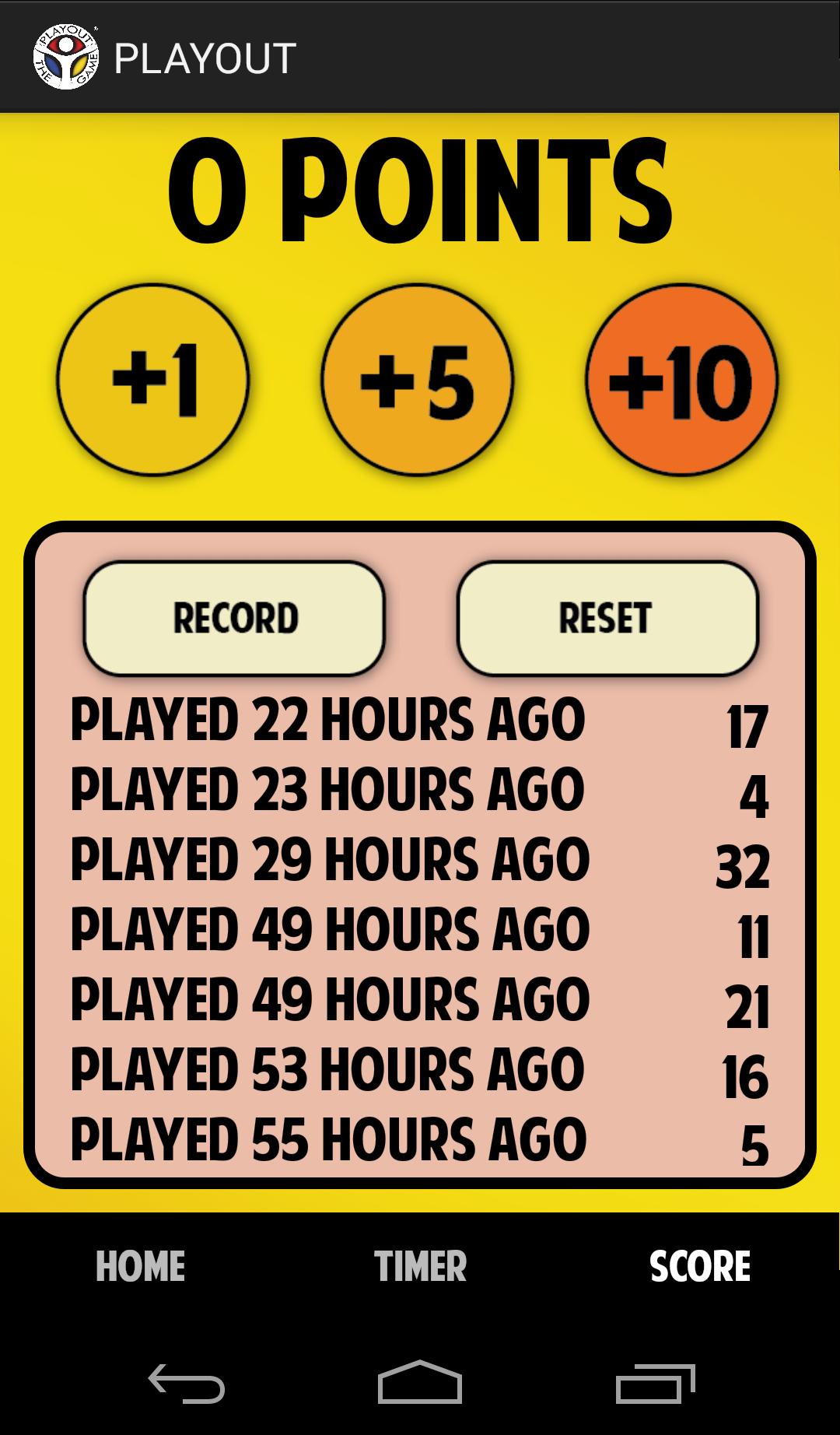Add 1 point to the score
Image resolution: width=840 pixels, height=1435 pixels.
coord(153,380)
